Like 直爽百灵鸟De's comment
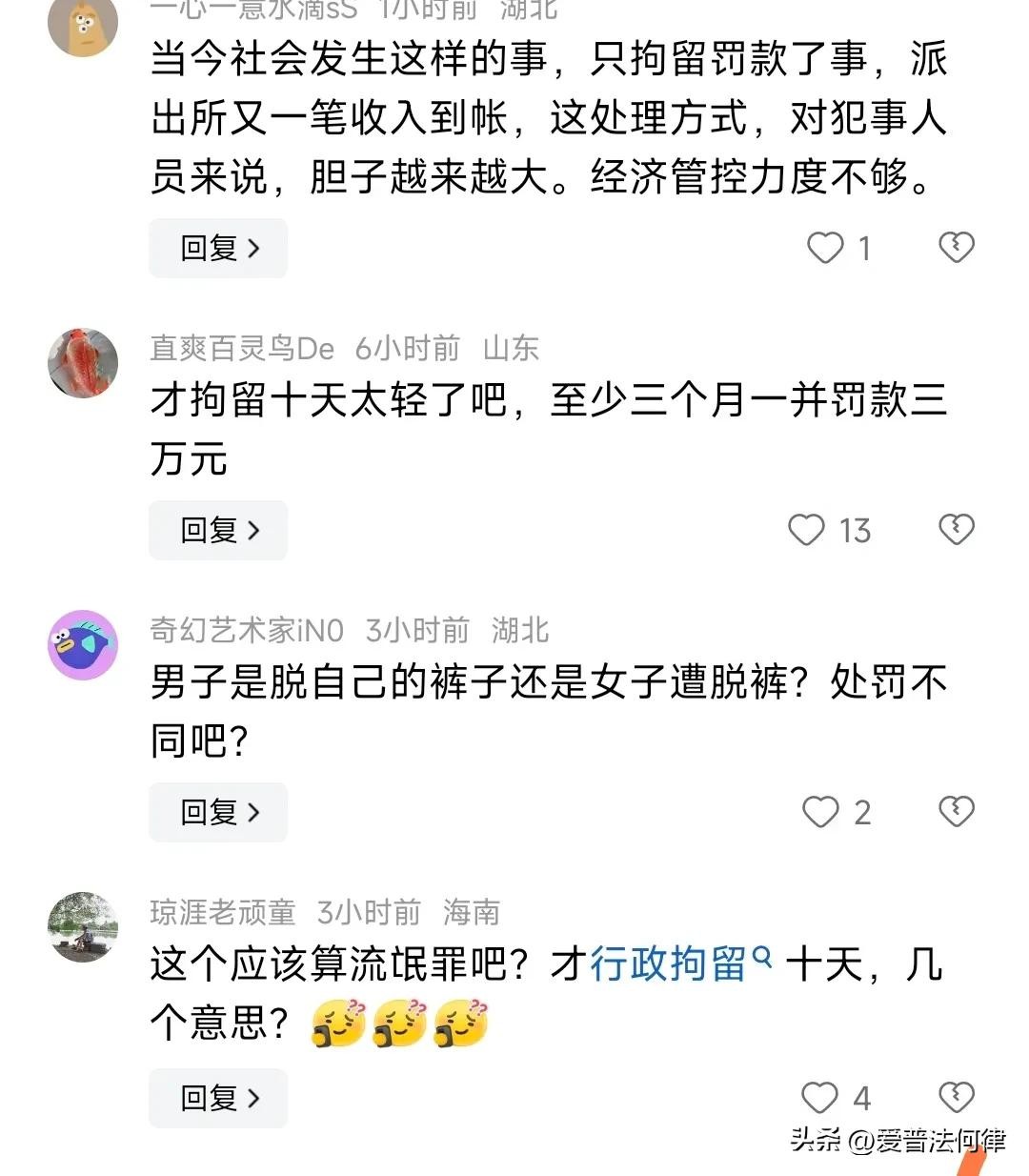Screen dimensions: 1029x1176 click(807, 530)
